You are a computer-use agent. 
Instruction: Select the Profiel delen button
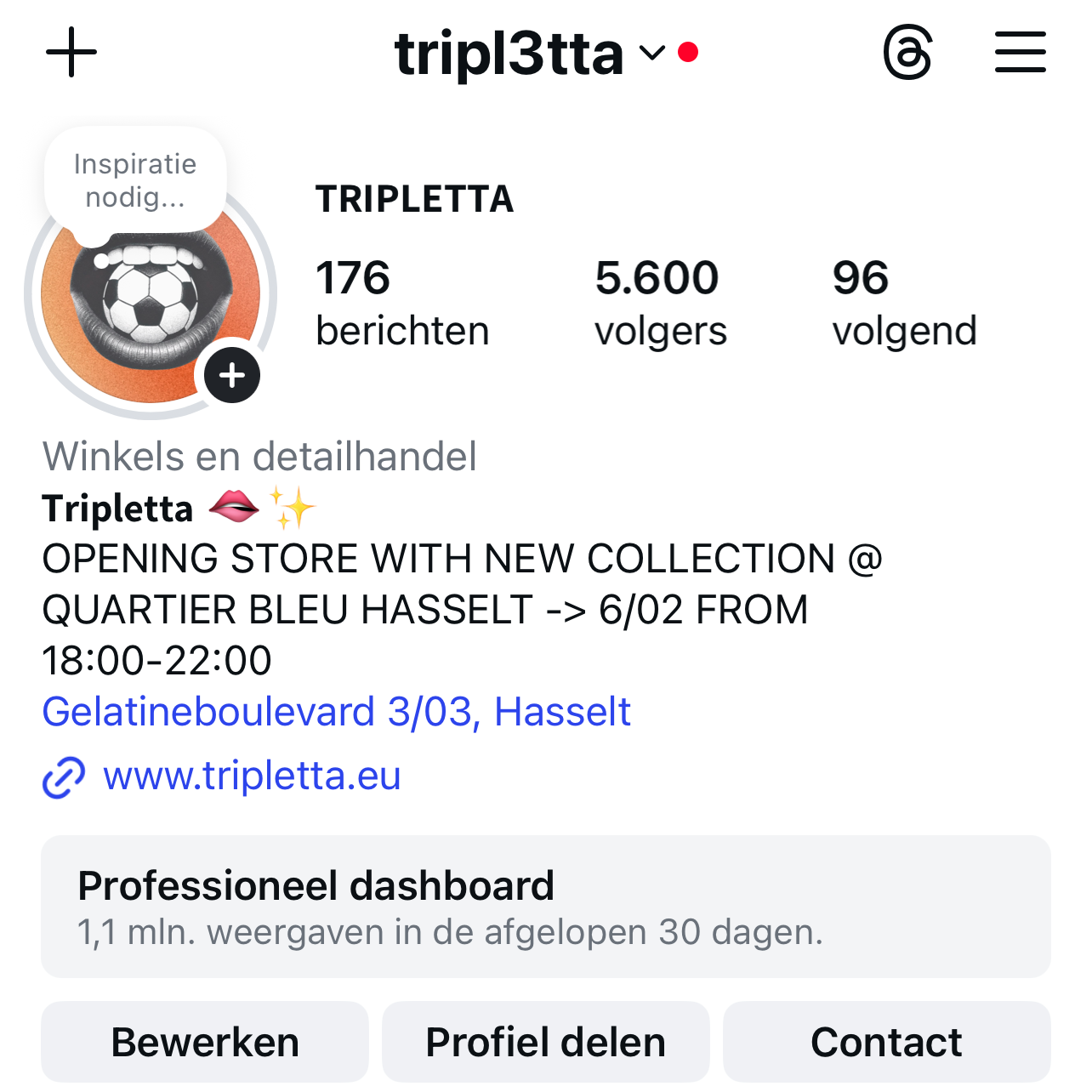[546, 1042]
